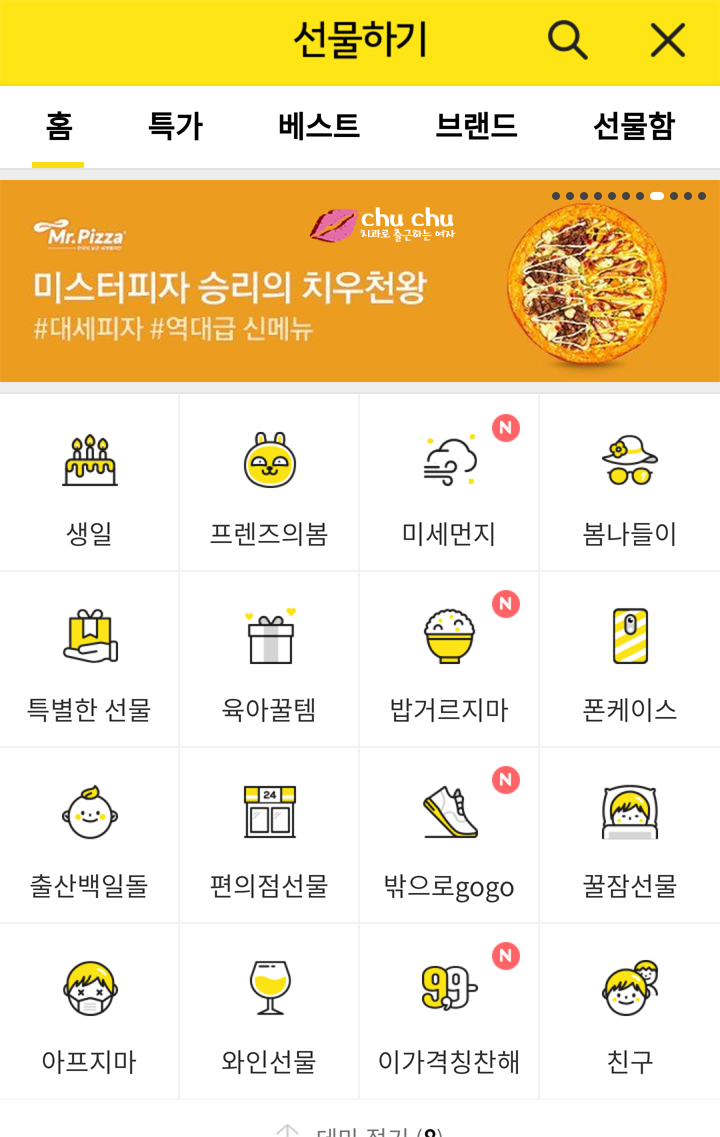The width and height of the screenshot is (720, 1137).
Task: Switch to the 특가 tab
Action: pyautogui.click(x=176, y=126)
